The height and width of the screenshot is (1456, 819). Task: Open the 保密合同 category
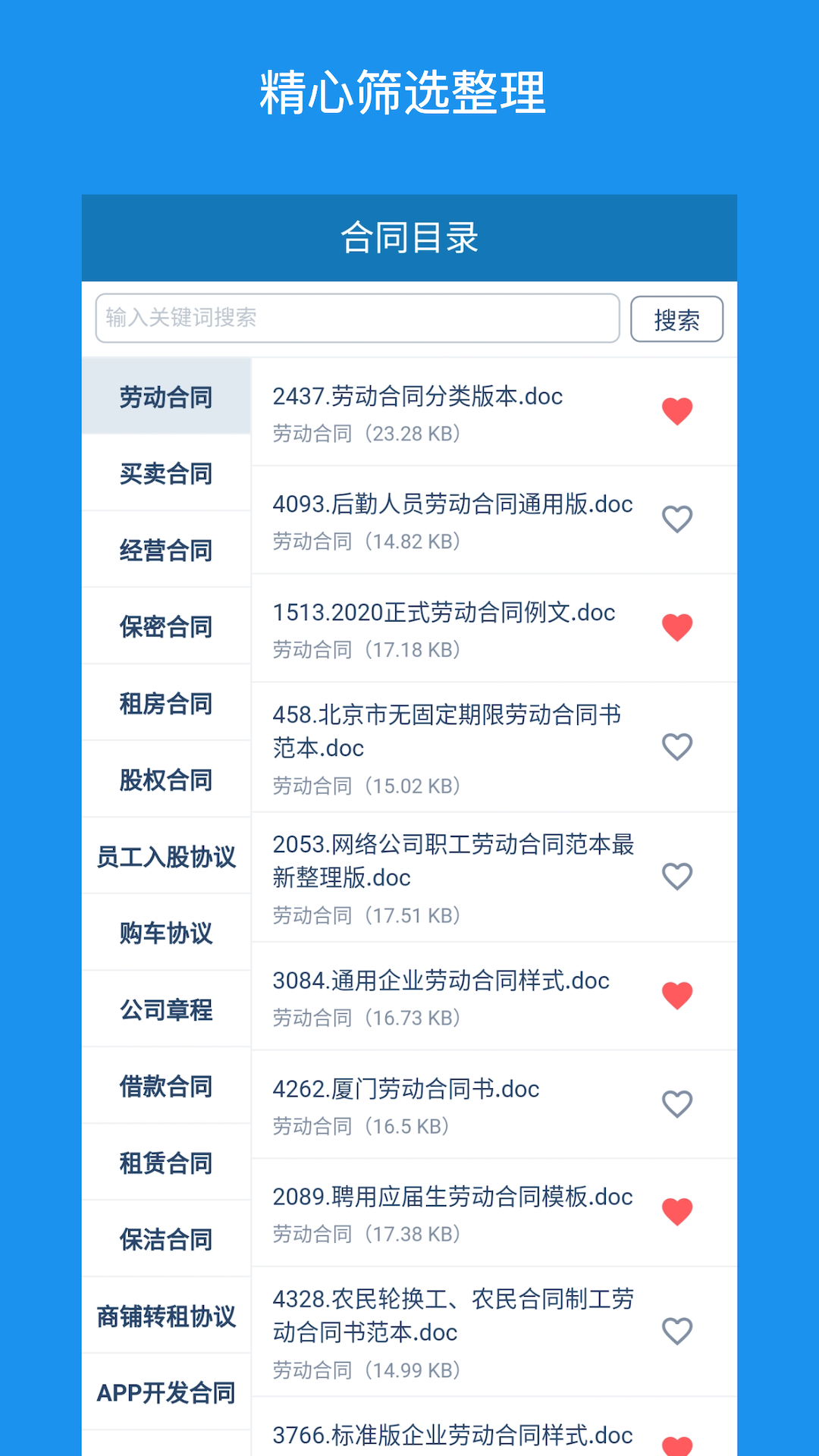click(x=166, y=626)
